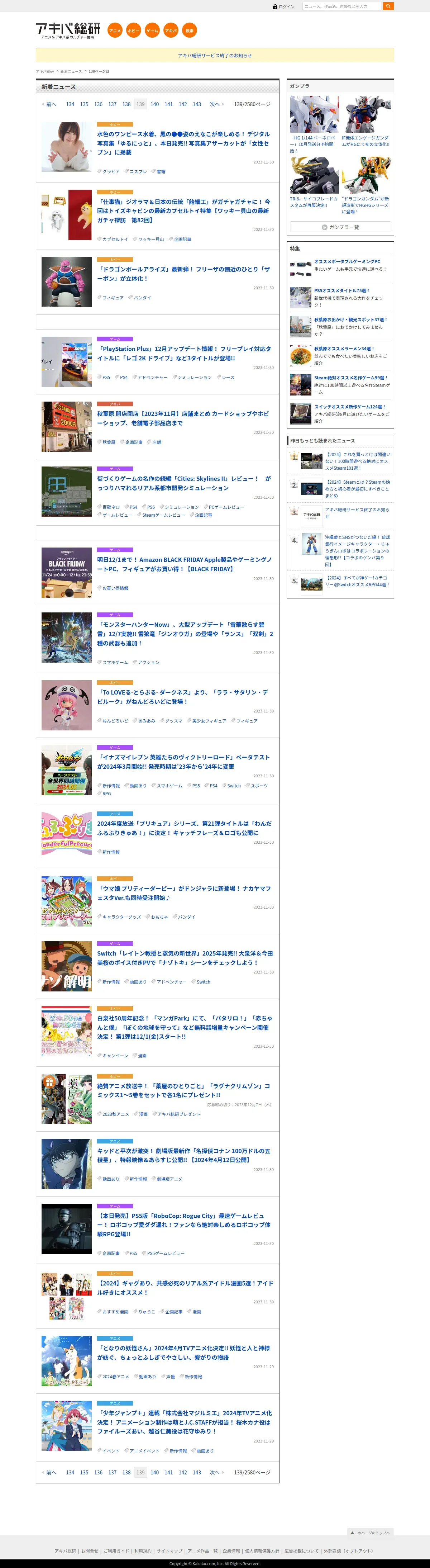Open the ガンプラ一覧 button
Image resolution: width=430 pixels, height=1568 pixels.
click(340, 227)
